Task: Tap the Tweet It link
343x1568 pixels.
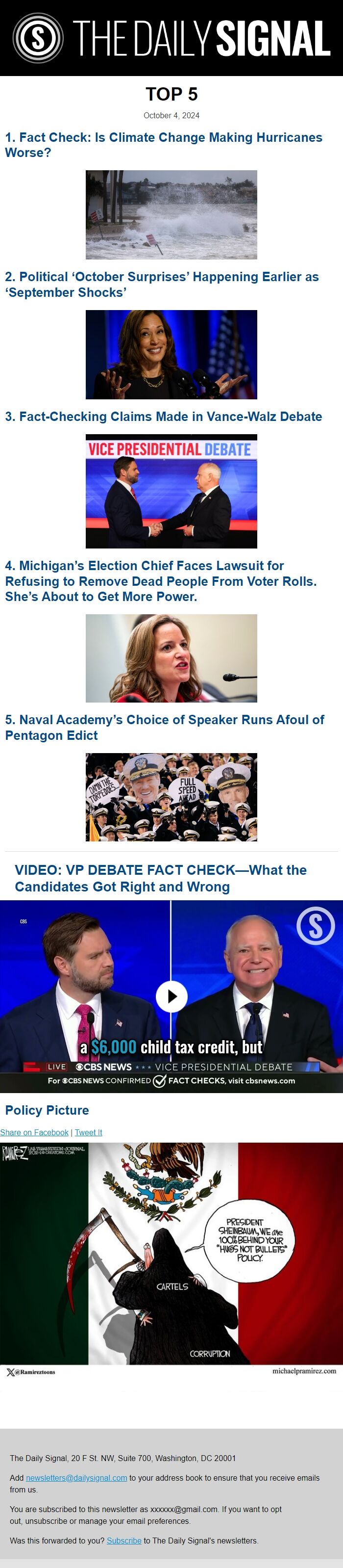Action: point(88,1132)
